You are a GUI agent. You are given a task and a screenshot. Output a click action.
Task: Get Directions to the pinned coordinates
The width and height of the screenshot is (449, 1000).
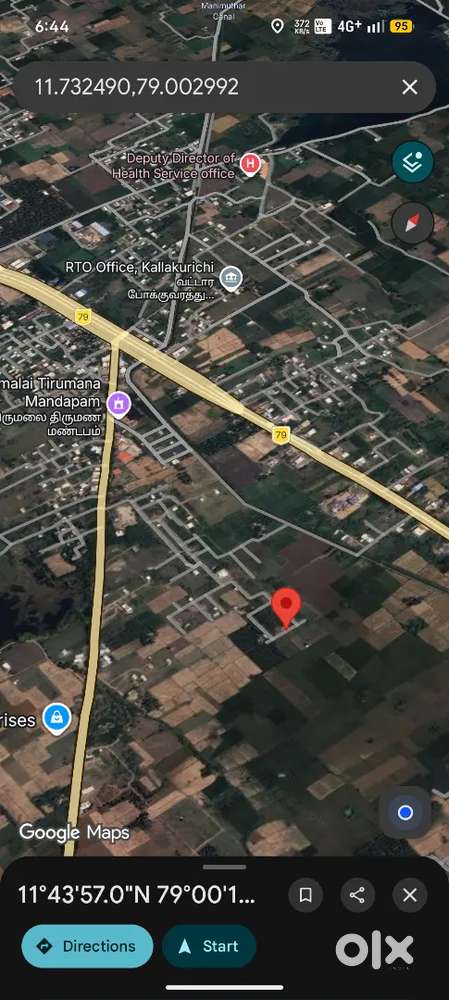pos(87,946)
